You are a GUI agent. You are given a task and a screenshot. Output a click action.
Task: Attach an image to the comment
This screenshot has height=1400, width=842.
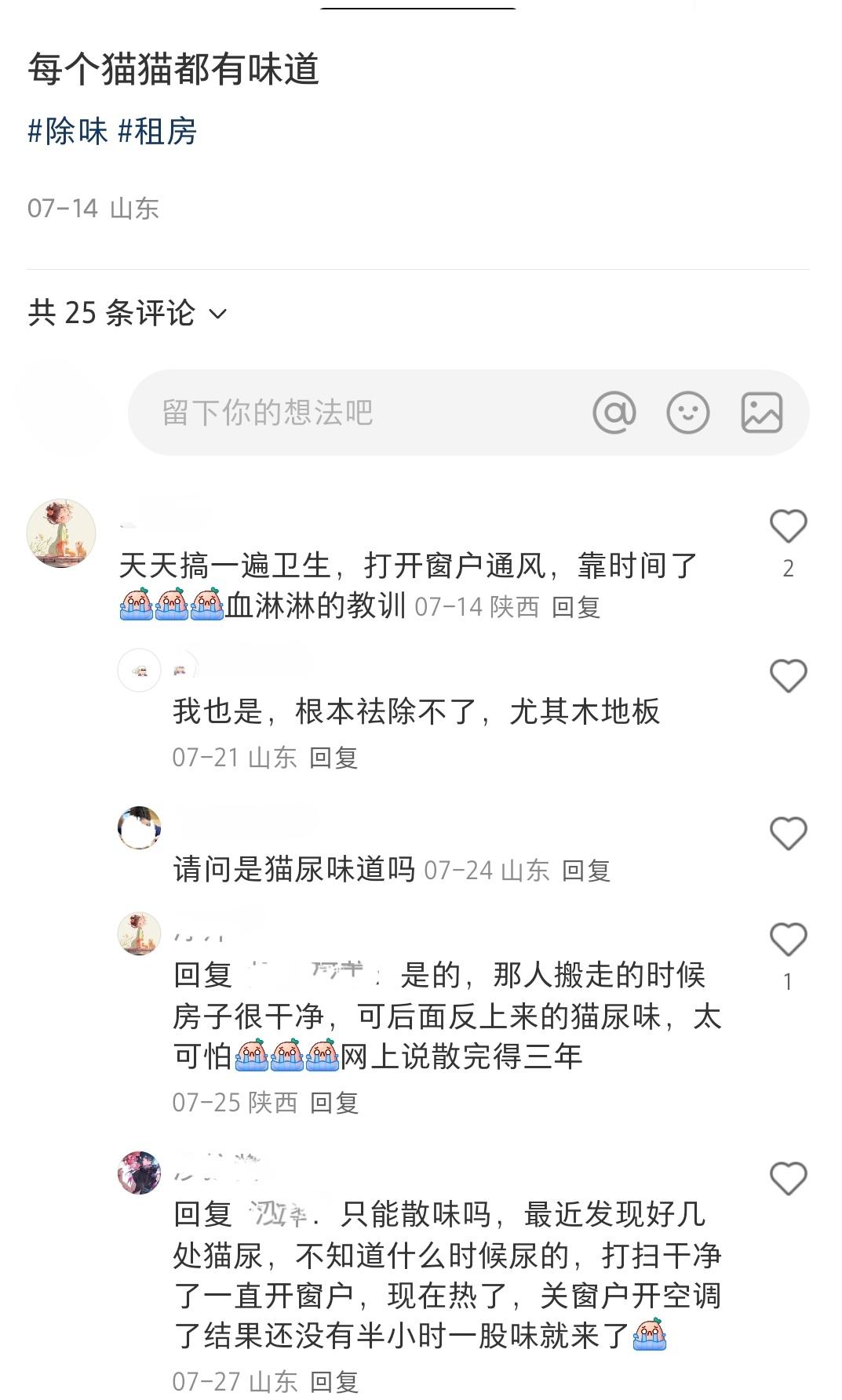[x=762, y=413]
